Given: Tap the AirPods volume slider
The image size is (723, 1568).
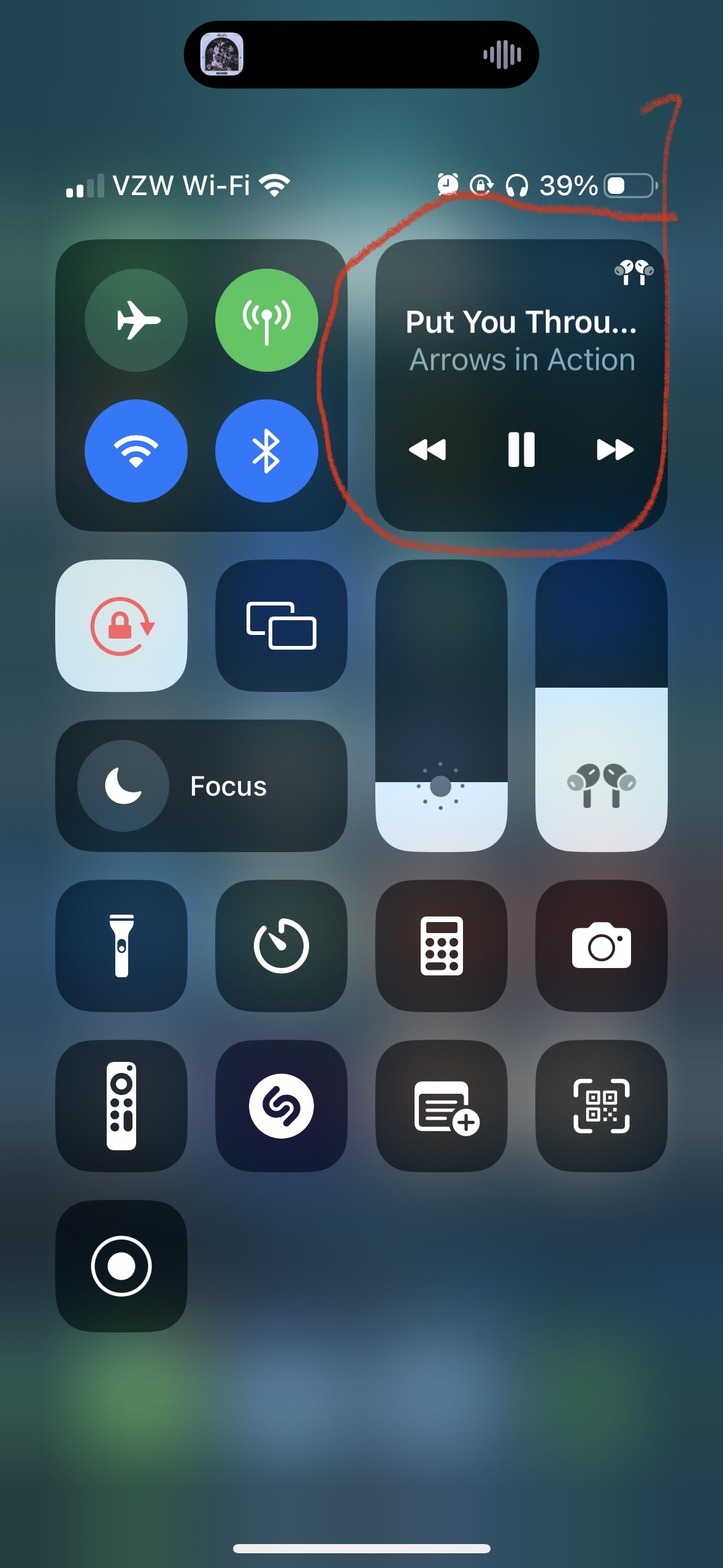Looking at the screenshot, I should 601,705.
